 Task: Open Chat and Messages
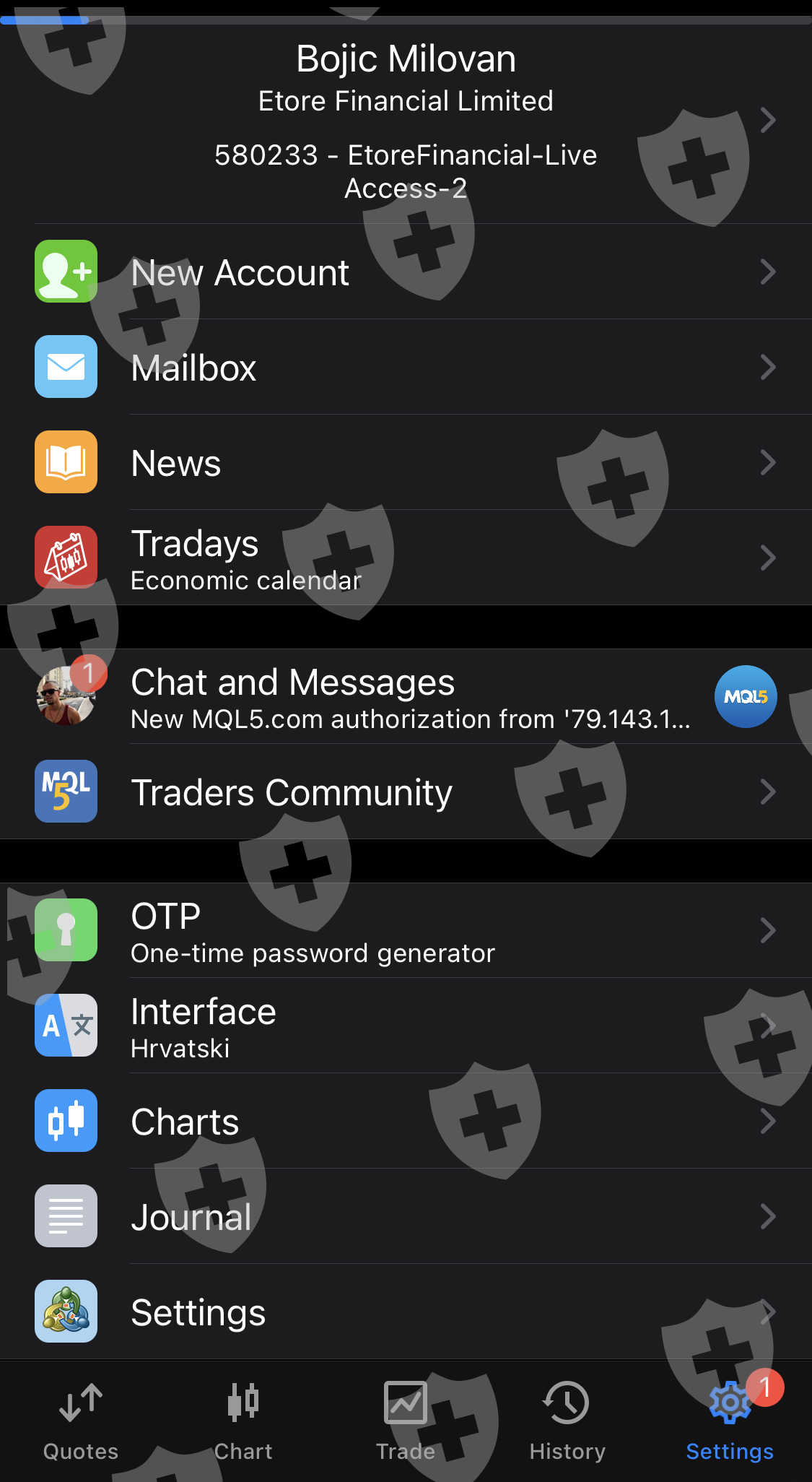click(406, 696)
